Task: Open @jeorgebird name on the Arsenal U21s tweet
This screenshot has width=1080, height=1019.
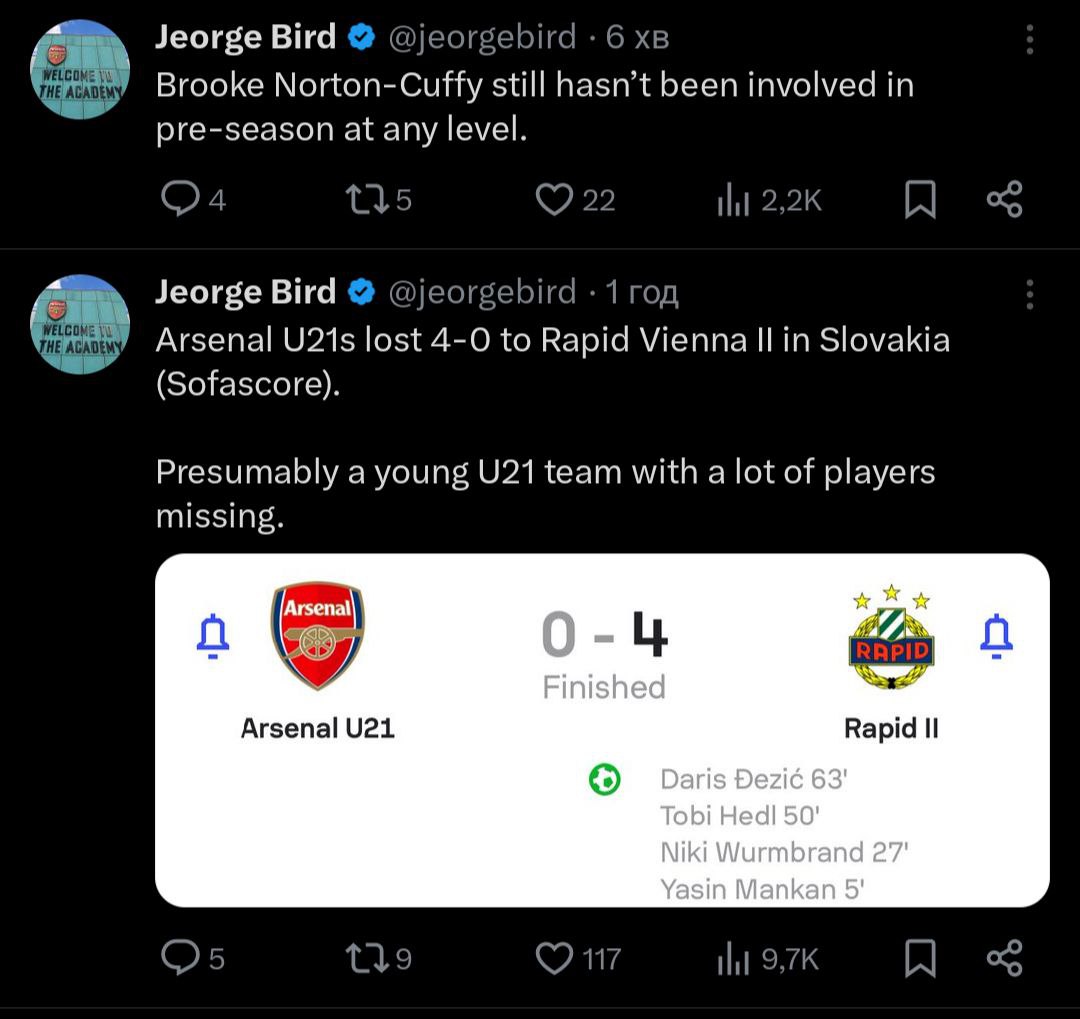Action: (481, 292)
